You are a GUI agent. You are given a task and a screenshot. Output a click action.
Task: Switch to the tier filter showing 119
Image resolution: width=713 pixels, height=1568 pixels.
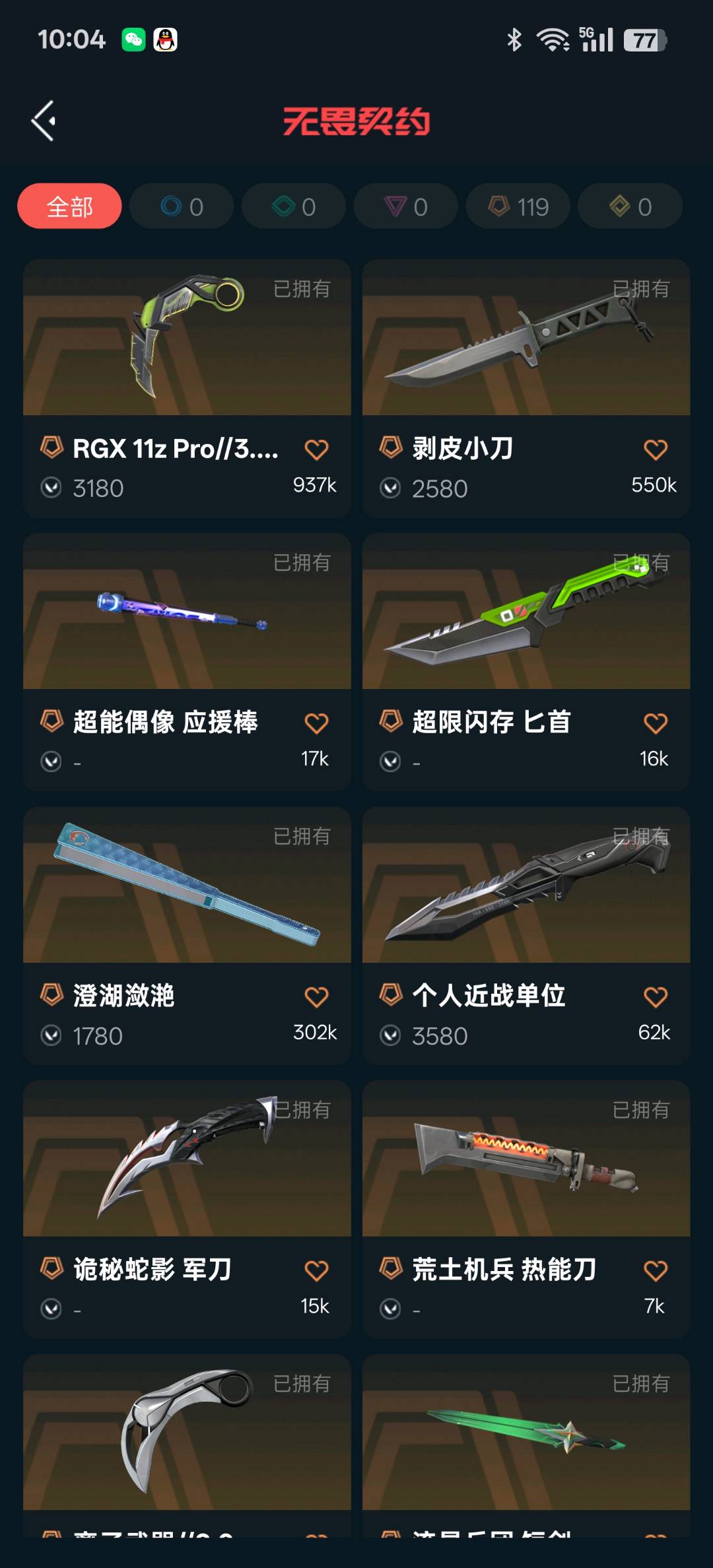tap(518, 207)
